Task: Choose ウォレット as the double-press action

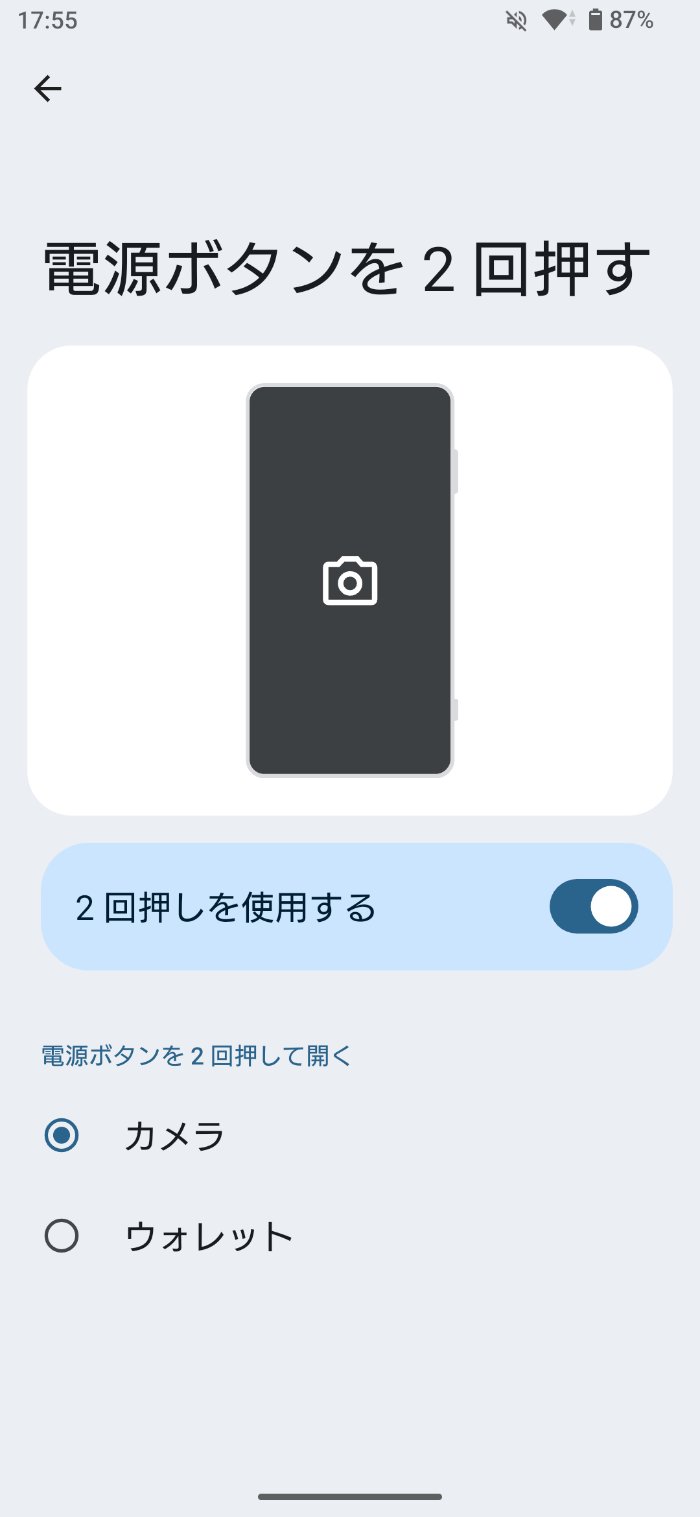Action: [62, 1237]
